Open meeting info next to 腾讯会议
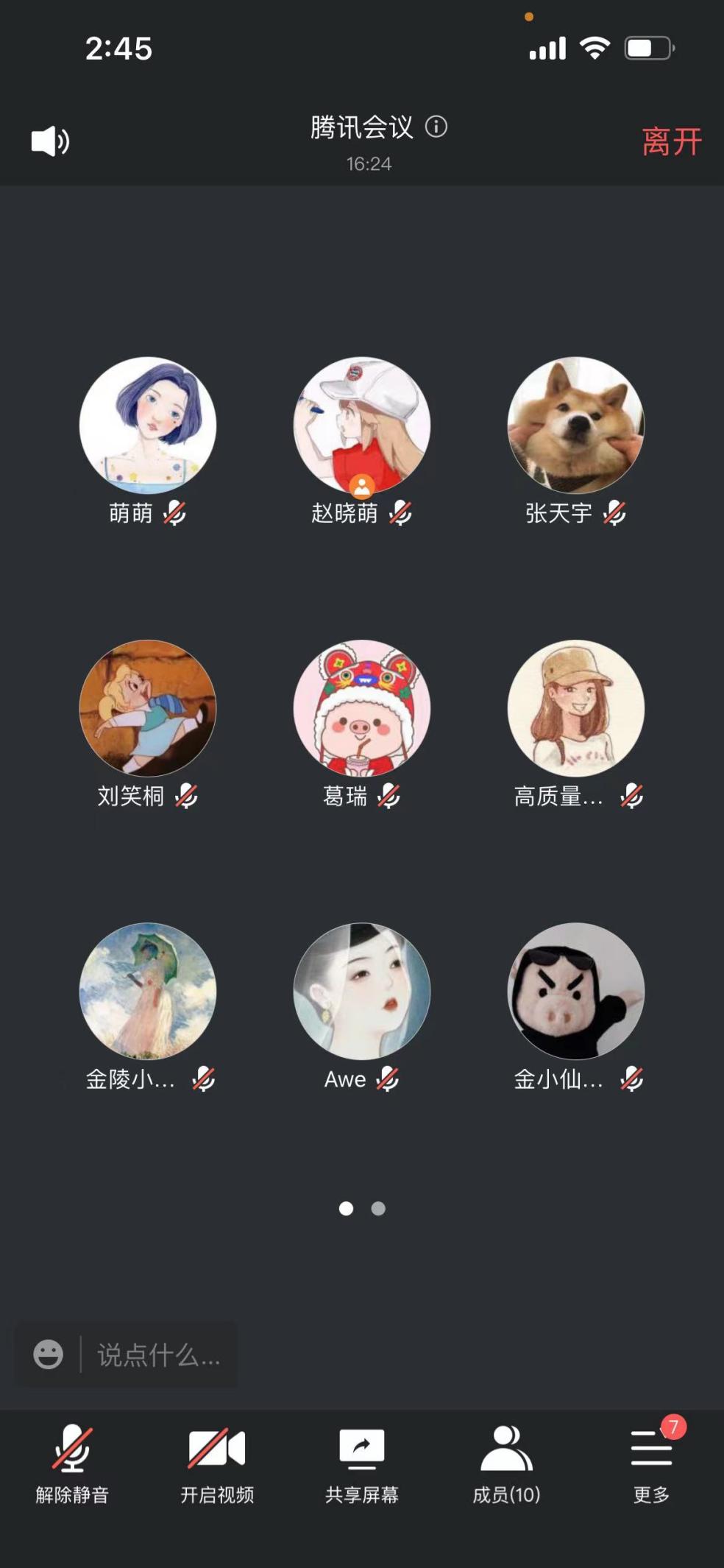The image size is (724, 1568). coord(436,127)
